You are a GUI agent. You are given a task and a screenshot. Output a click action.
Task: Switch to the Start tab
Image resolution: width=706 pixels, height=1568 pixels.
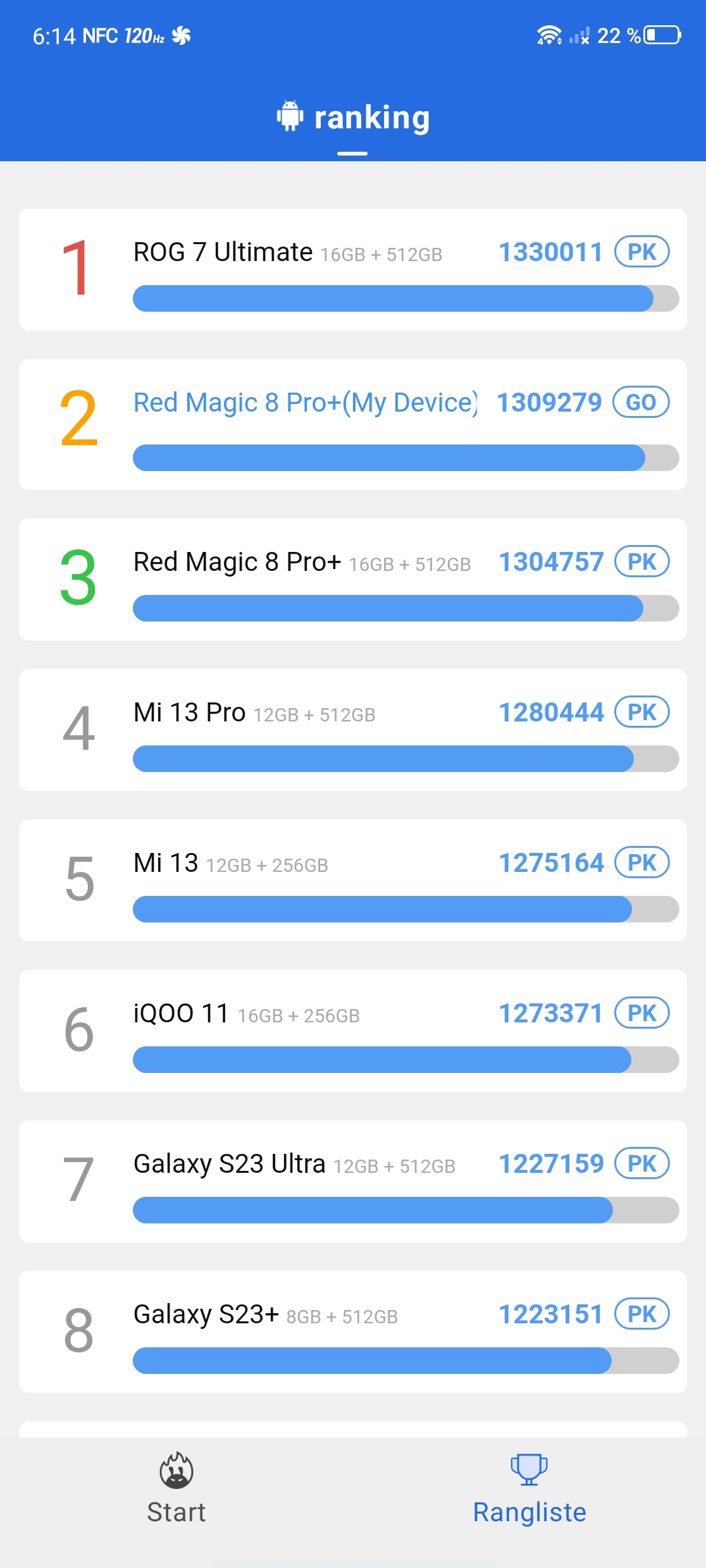click(x=176, y=1488)
